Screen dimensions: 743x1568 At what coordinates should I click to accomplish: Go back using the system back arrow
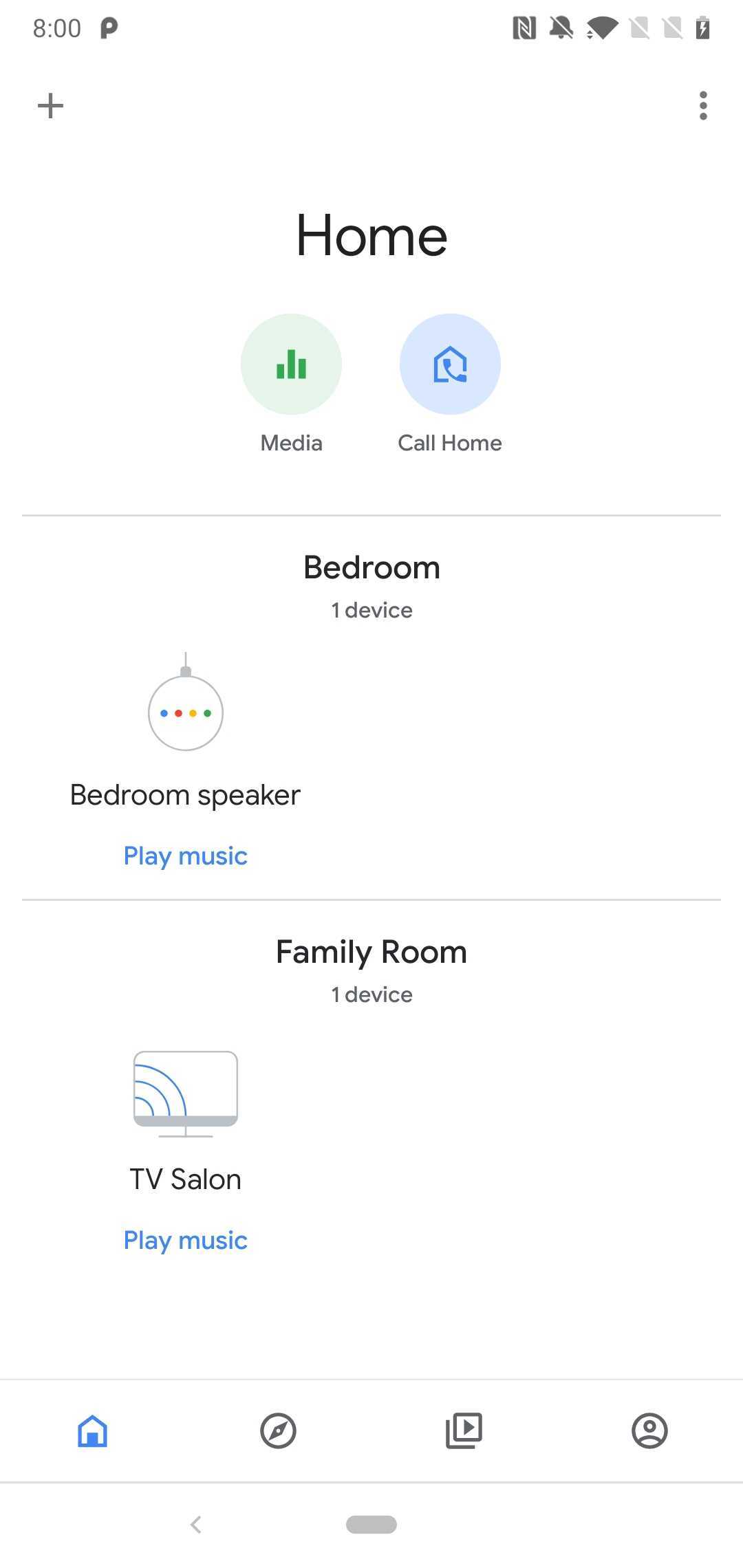coord(196,1525)
